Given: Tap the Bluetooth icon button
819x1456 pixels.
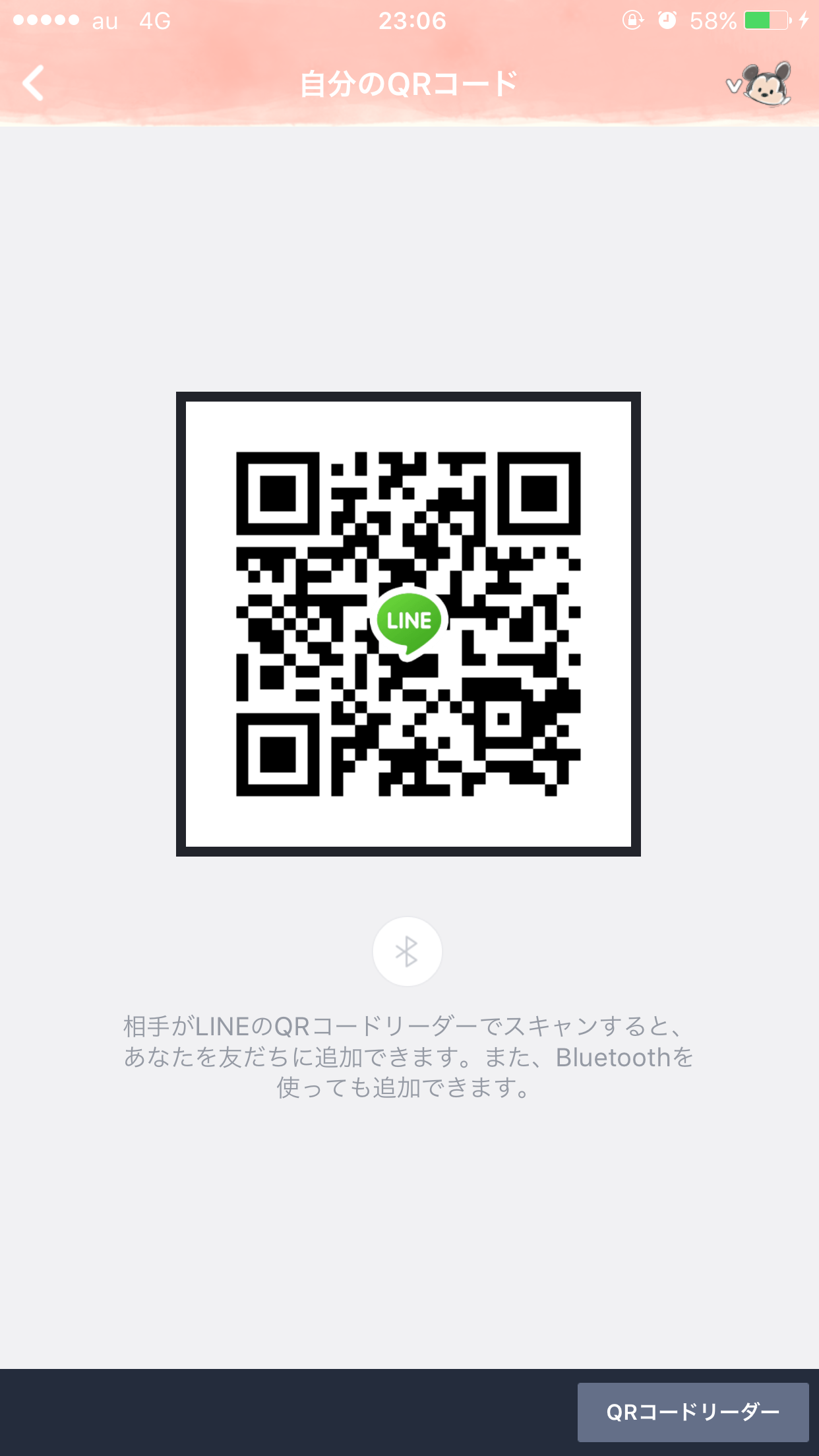Looking at the screenshot, I should click(x=408, y=952).
